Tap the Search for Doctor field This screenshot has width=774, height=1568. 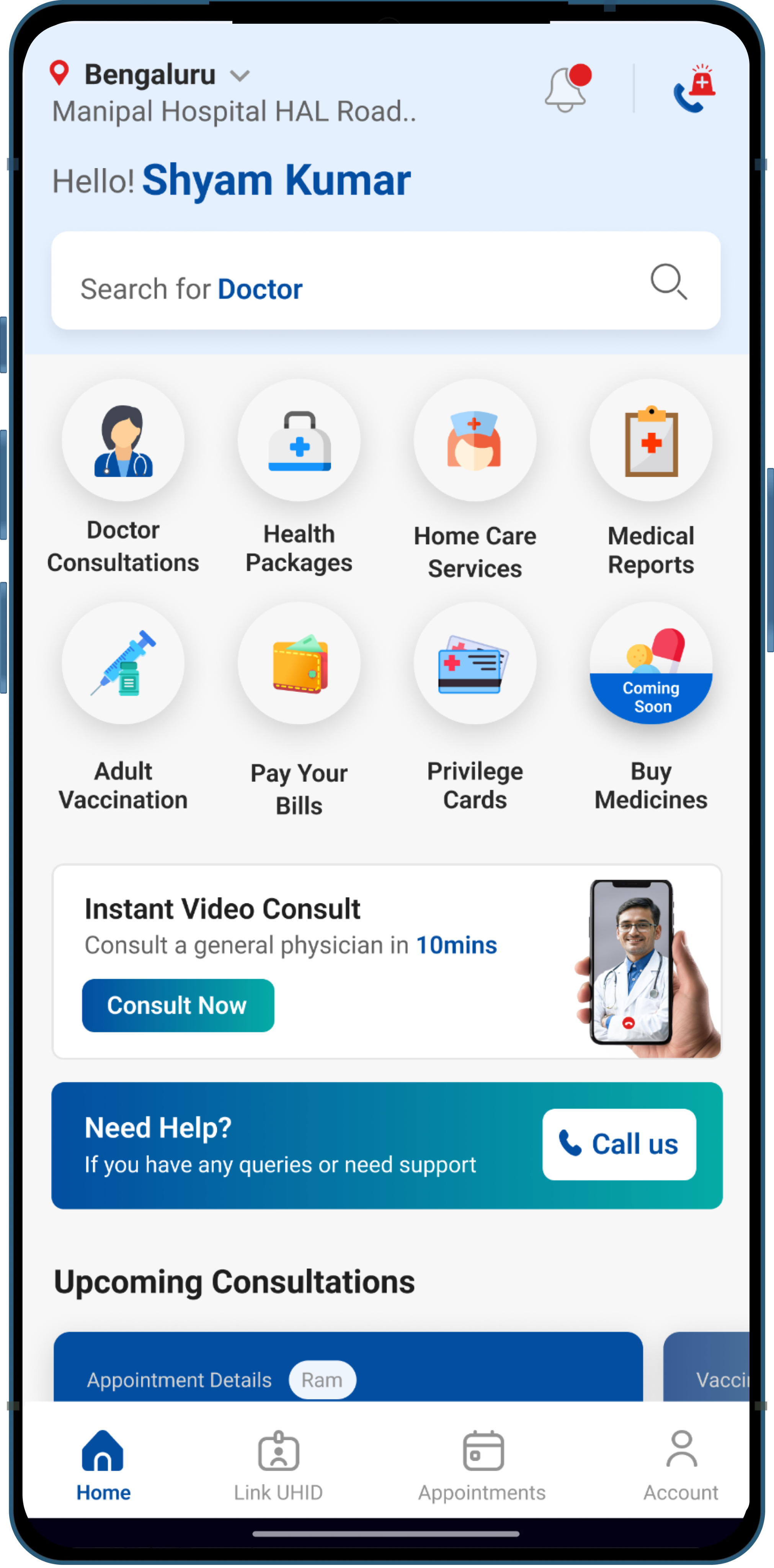coord(365,281)
